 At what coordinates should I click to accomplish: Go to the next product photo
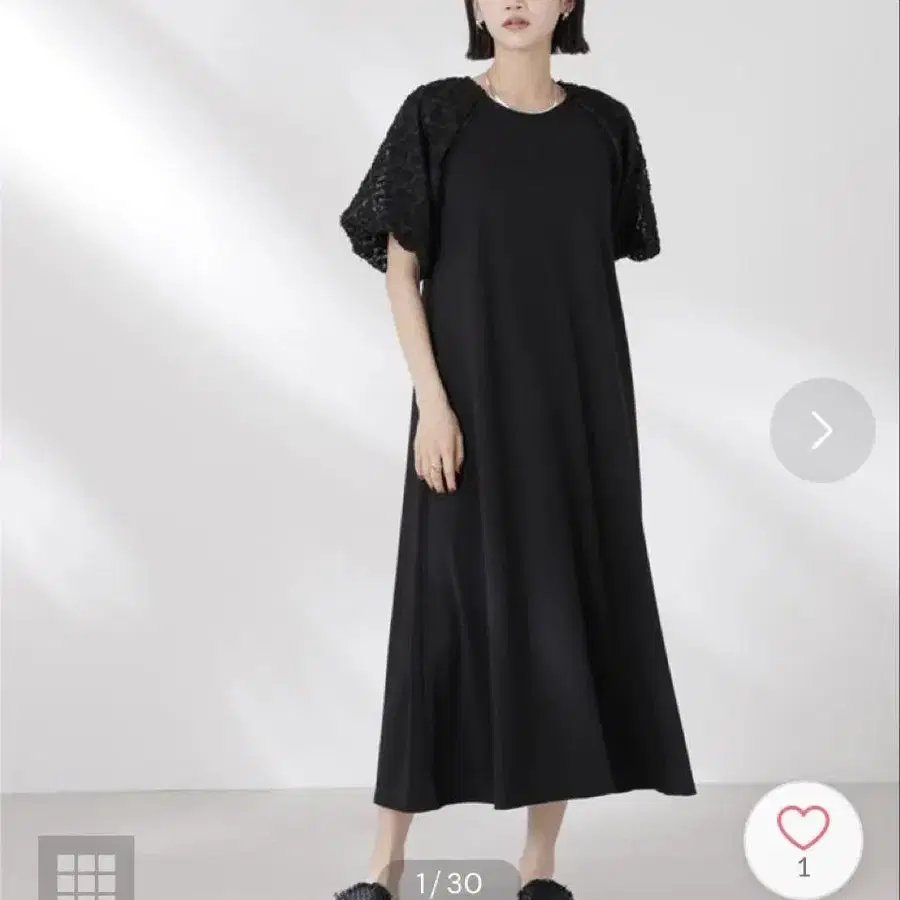point(822,430)
